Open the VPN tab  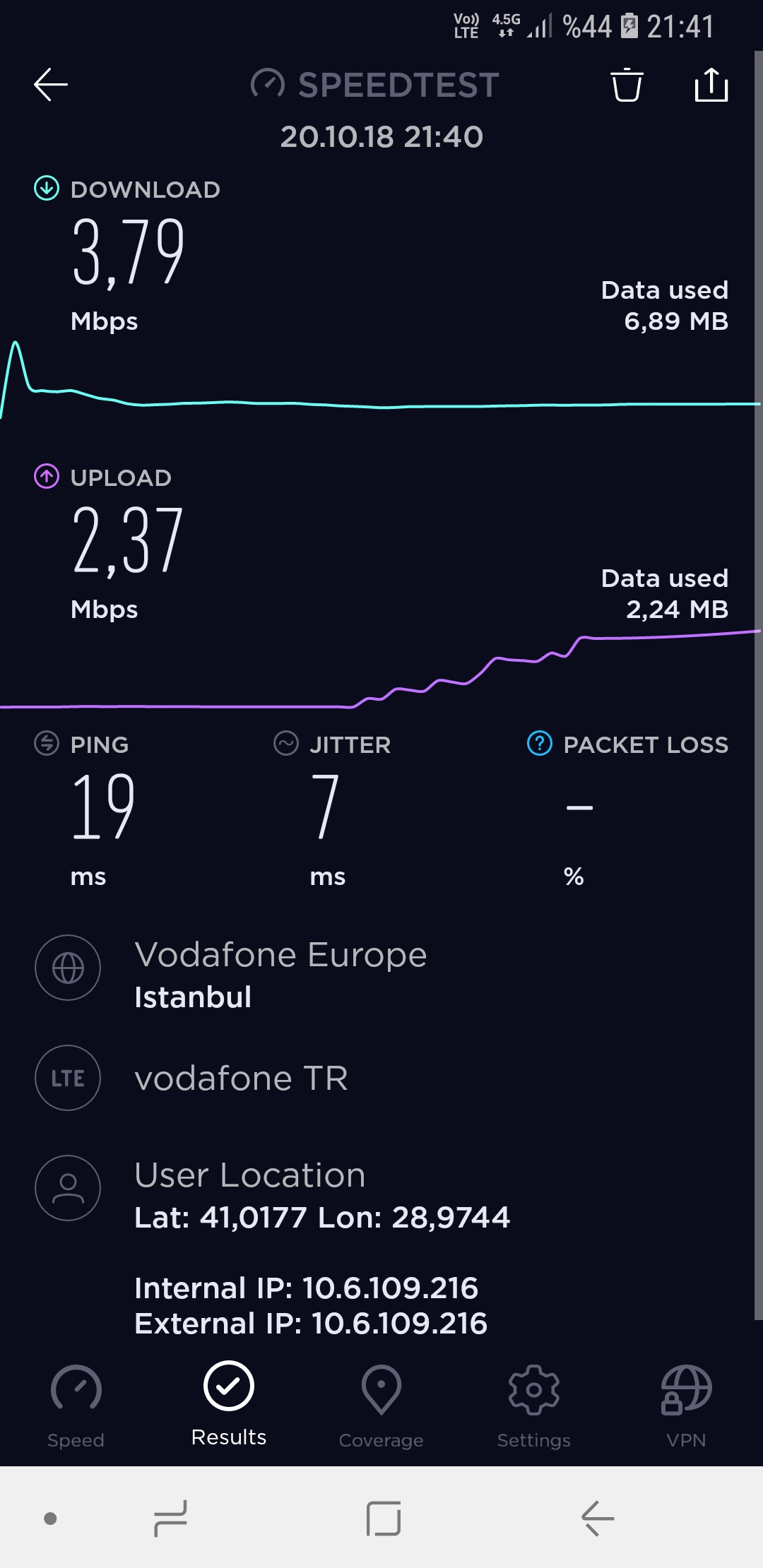click(686, 1407)
